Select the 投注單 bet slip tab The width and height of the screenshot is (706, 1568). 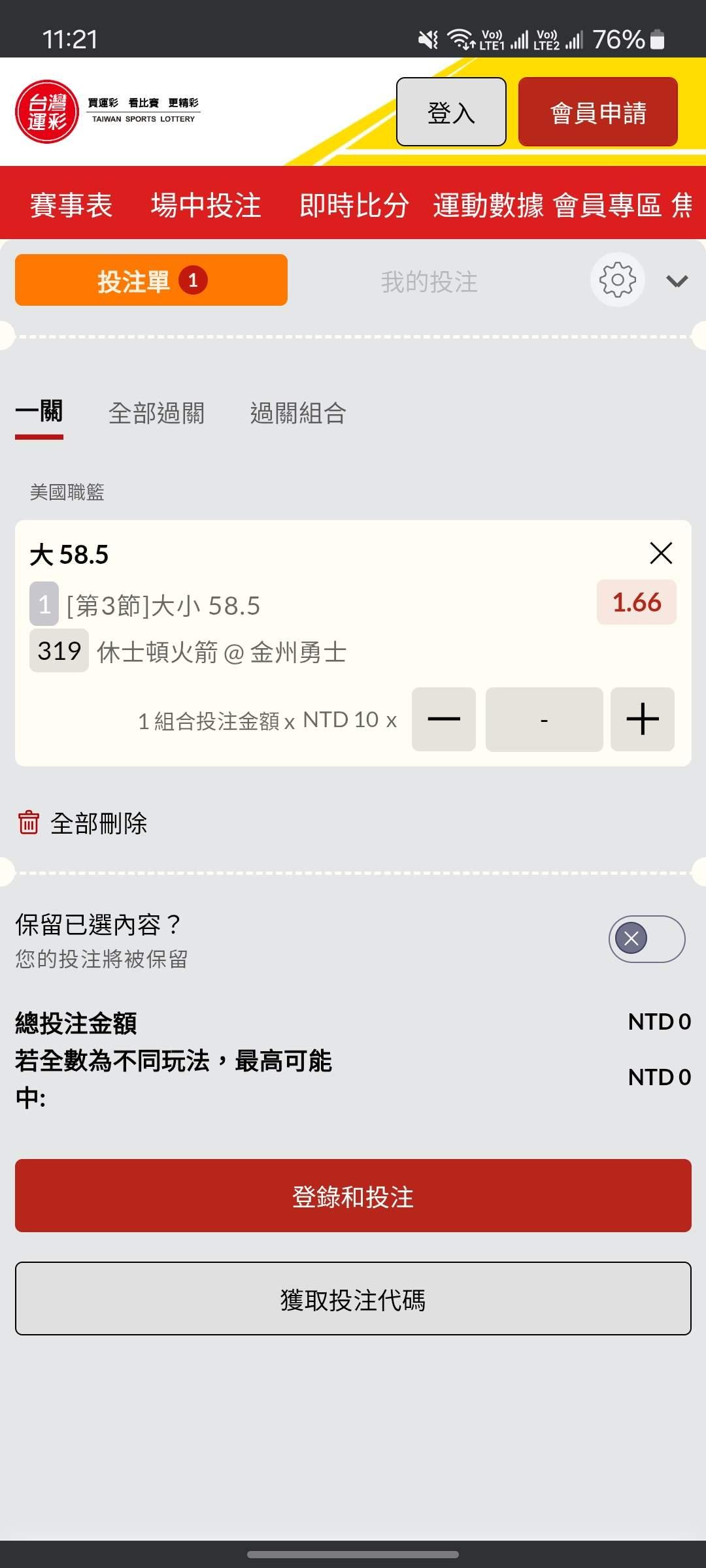click(x=151, y=280)
